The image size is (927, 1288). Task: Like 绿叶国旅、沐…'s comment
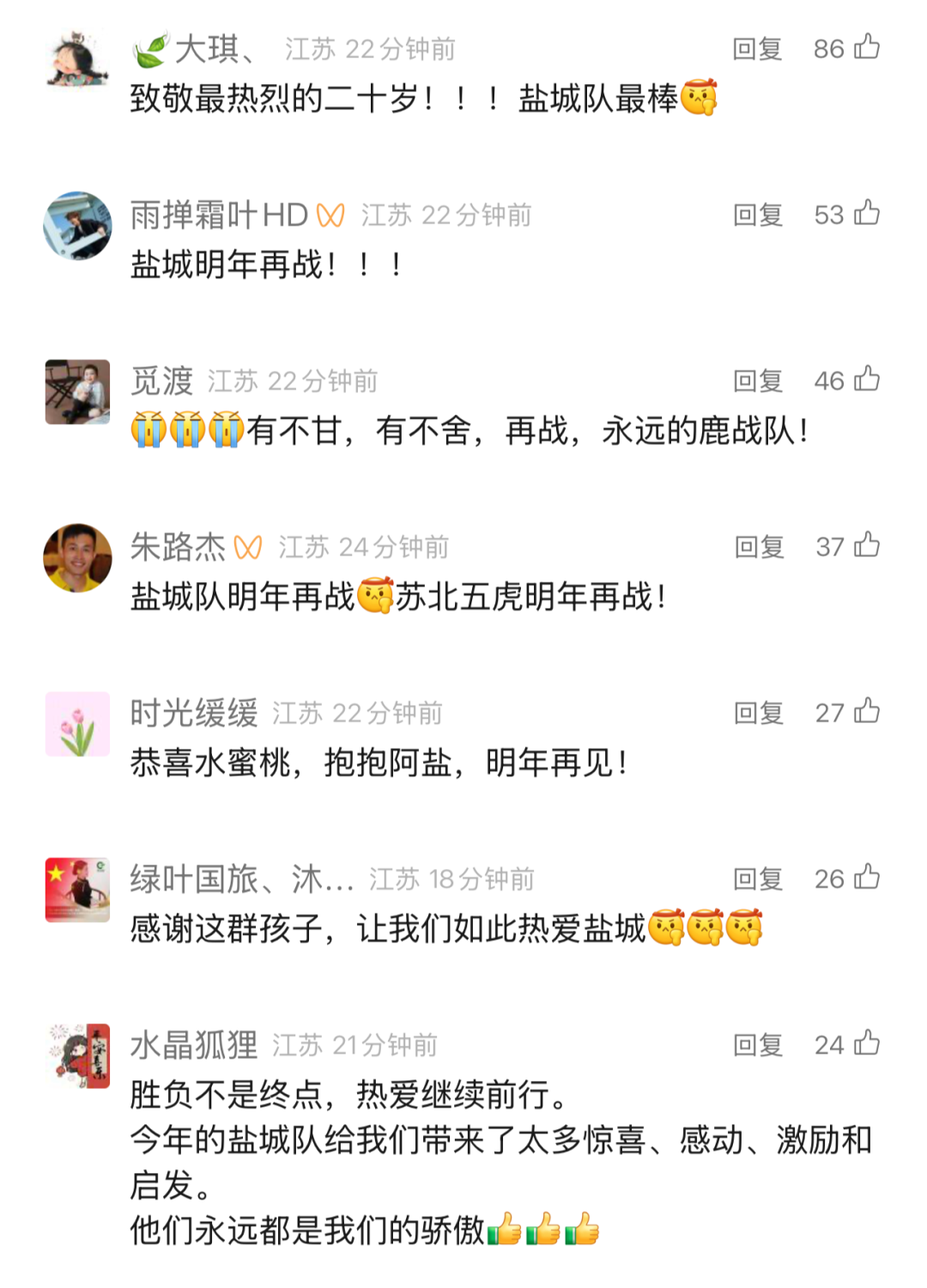pos(867,878)
